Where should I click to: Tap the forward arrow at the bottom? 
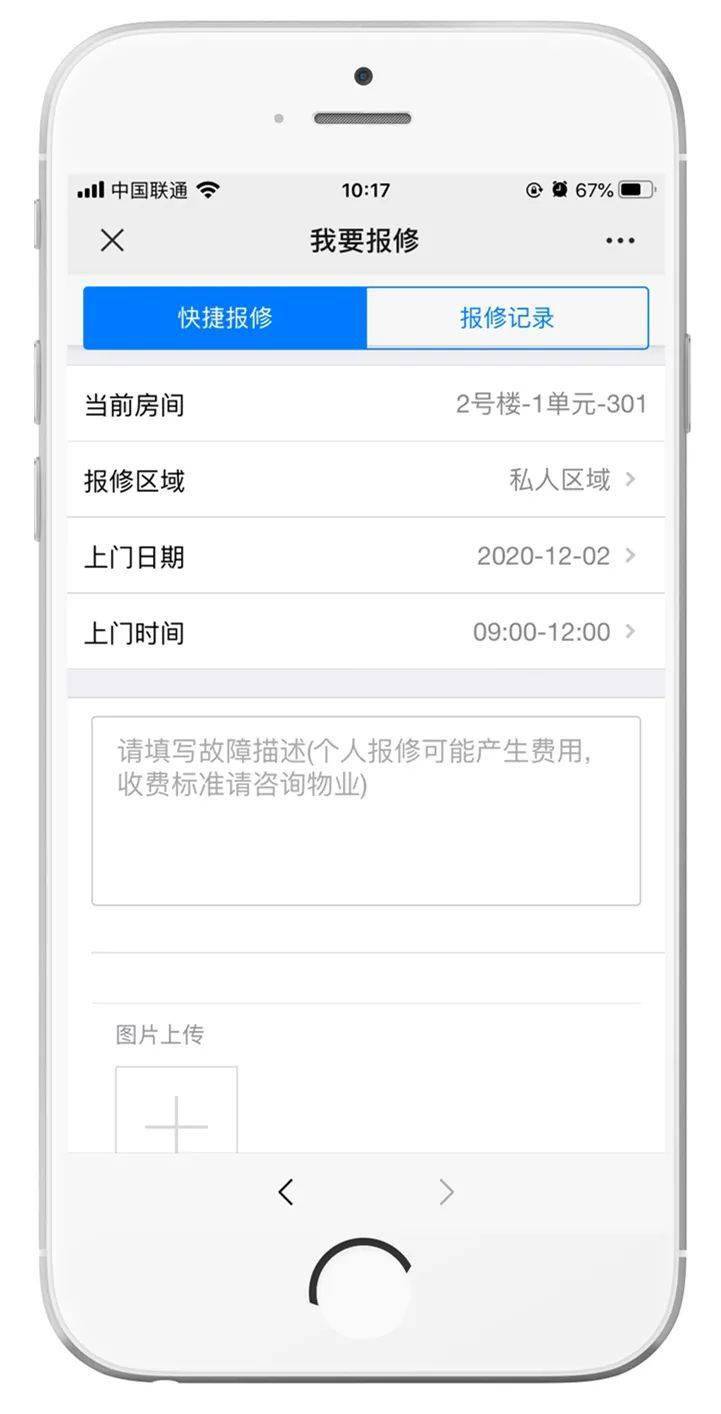445,1192
